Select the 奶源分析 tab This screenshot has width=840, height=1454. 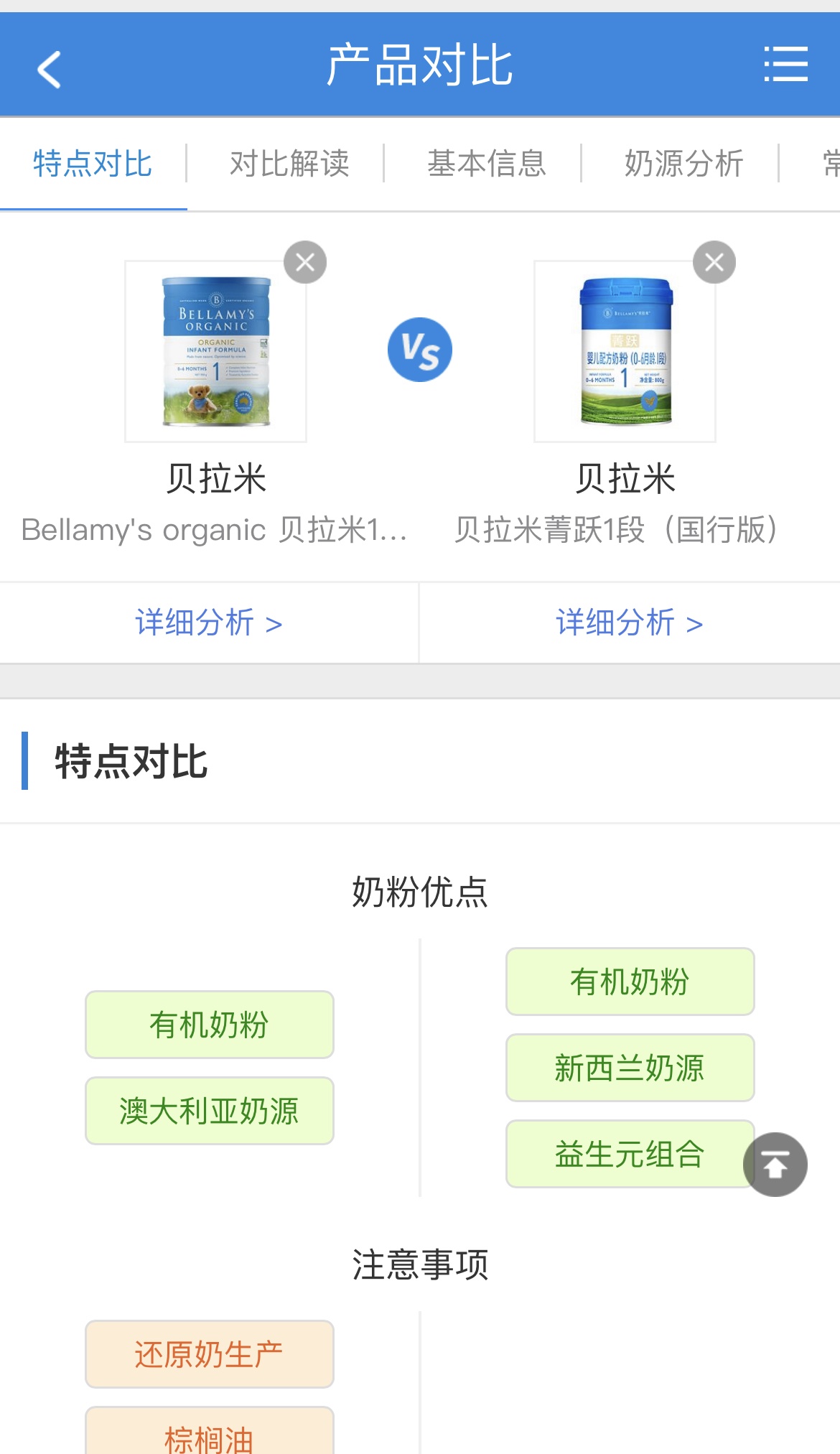pos(683,164)
